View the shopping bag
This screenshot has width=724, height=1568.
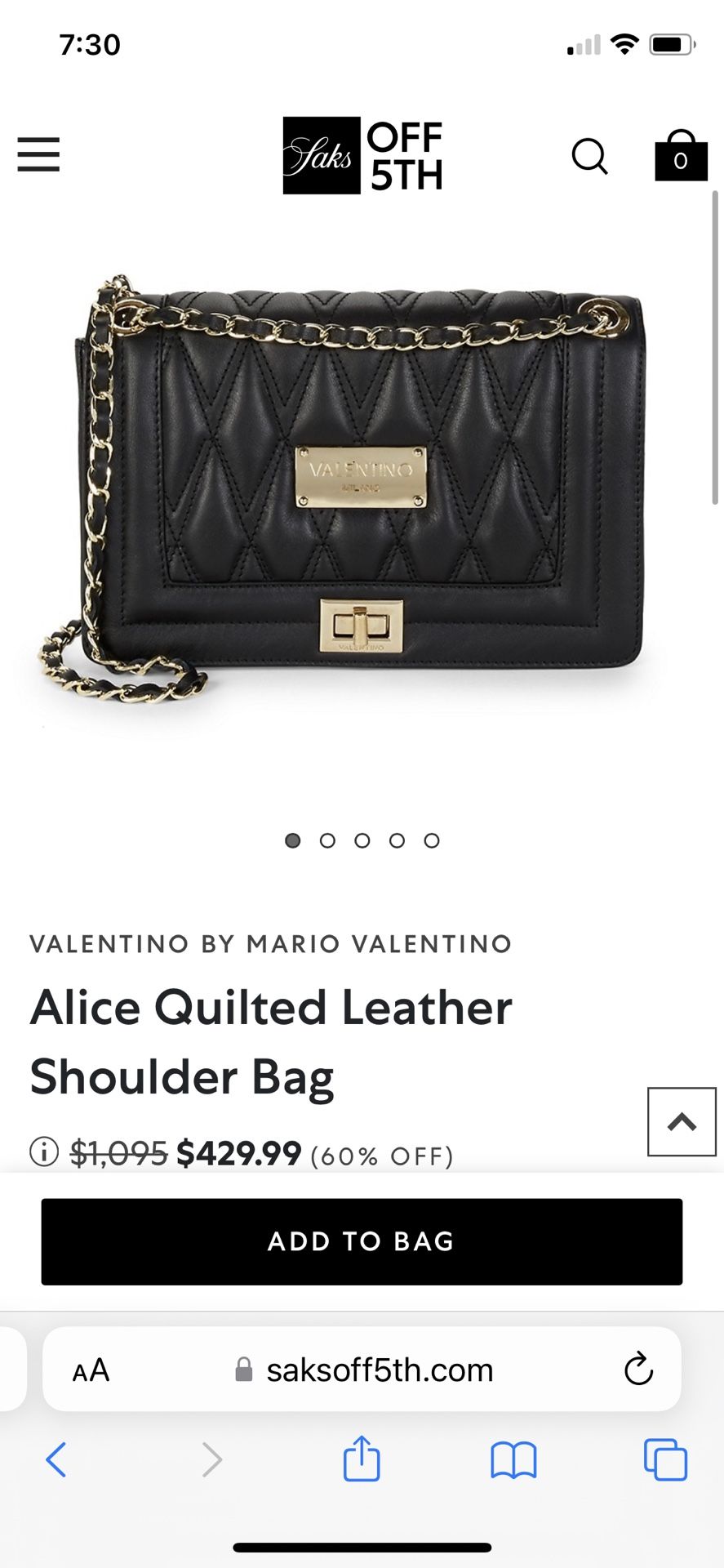(x=681, y=155)
